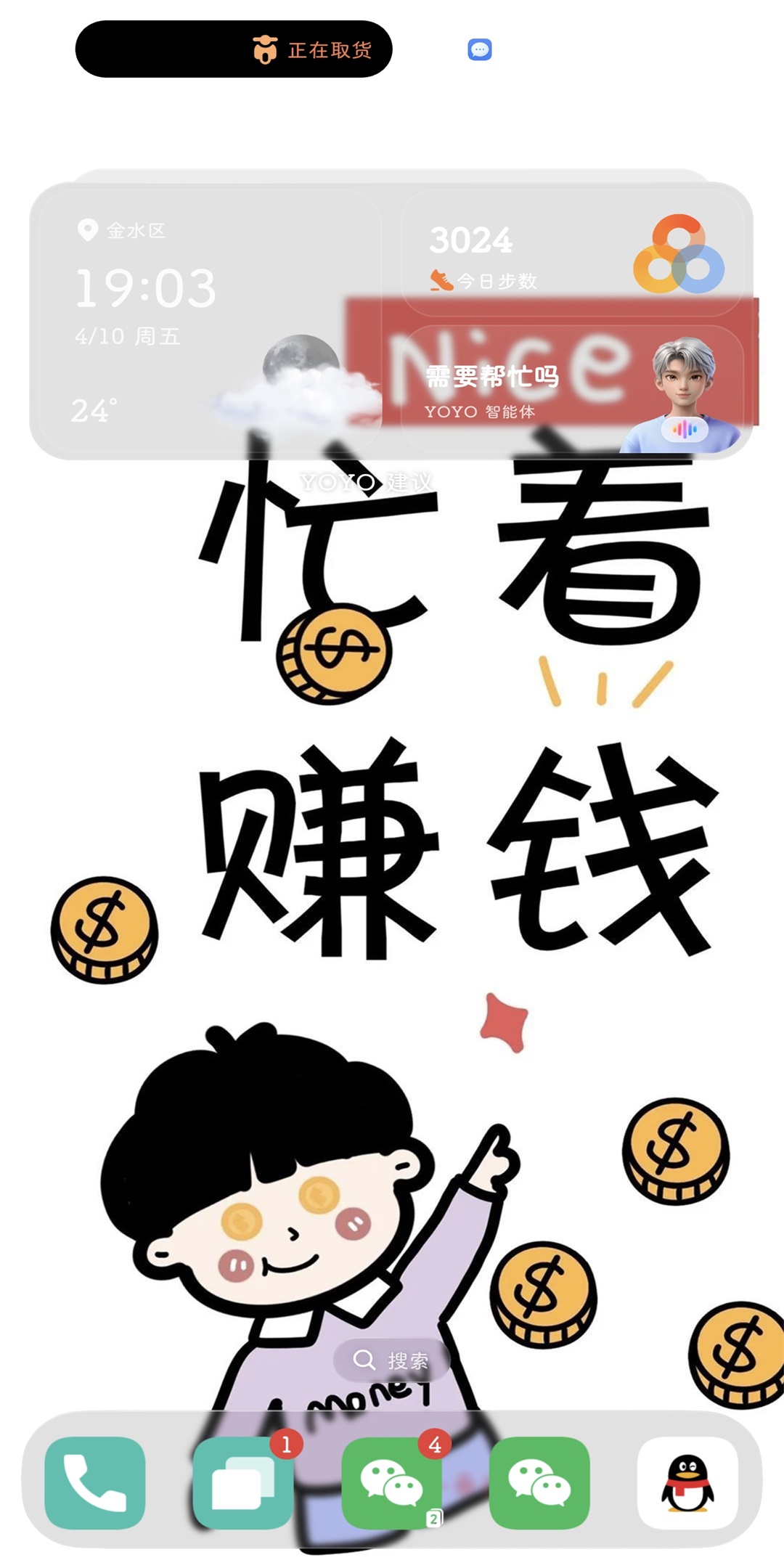Open the weather and clock widget
The image size is (784, 1568).
[x=211, y=319]
